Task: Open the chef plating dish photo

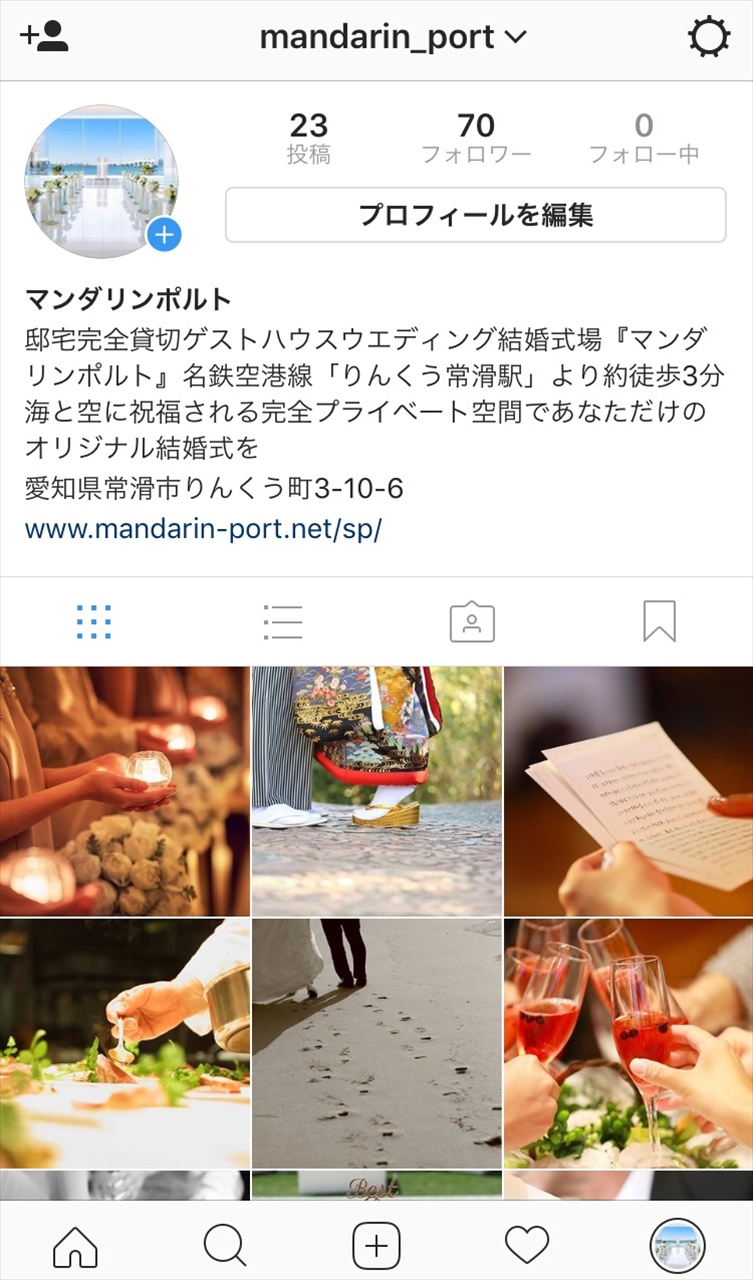Action: tap(124, 1044)
